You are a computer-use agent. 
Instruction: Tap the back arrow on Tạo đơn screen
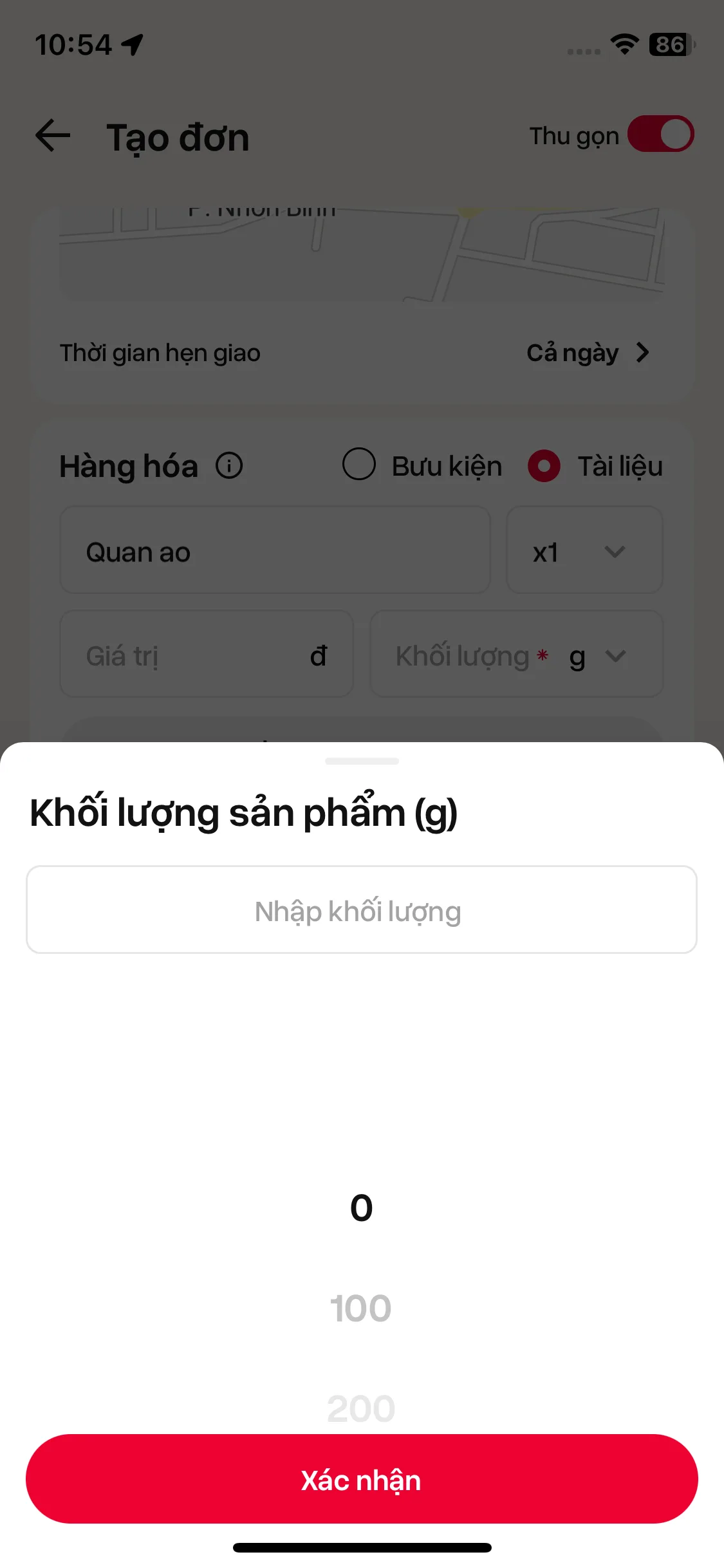[x=53, y=136]
